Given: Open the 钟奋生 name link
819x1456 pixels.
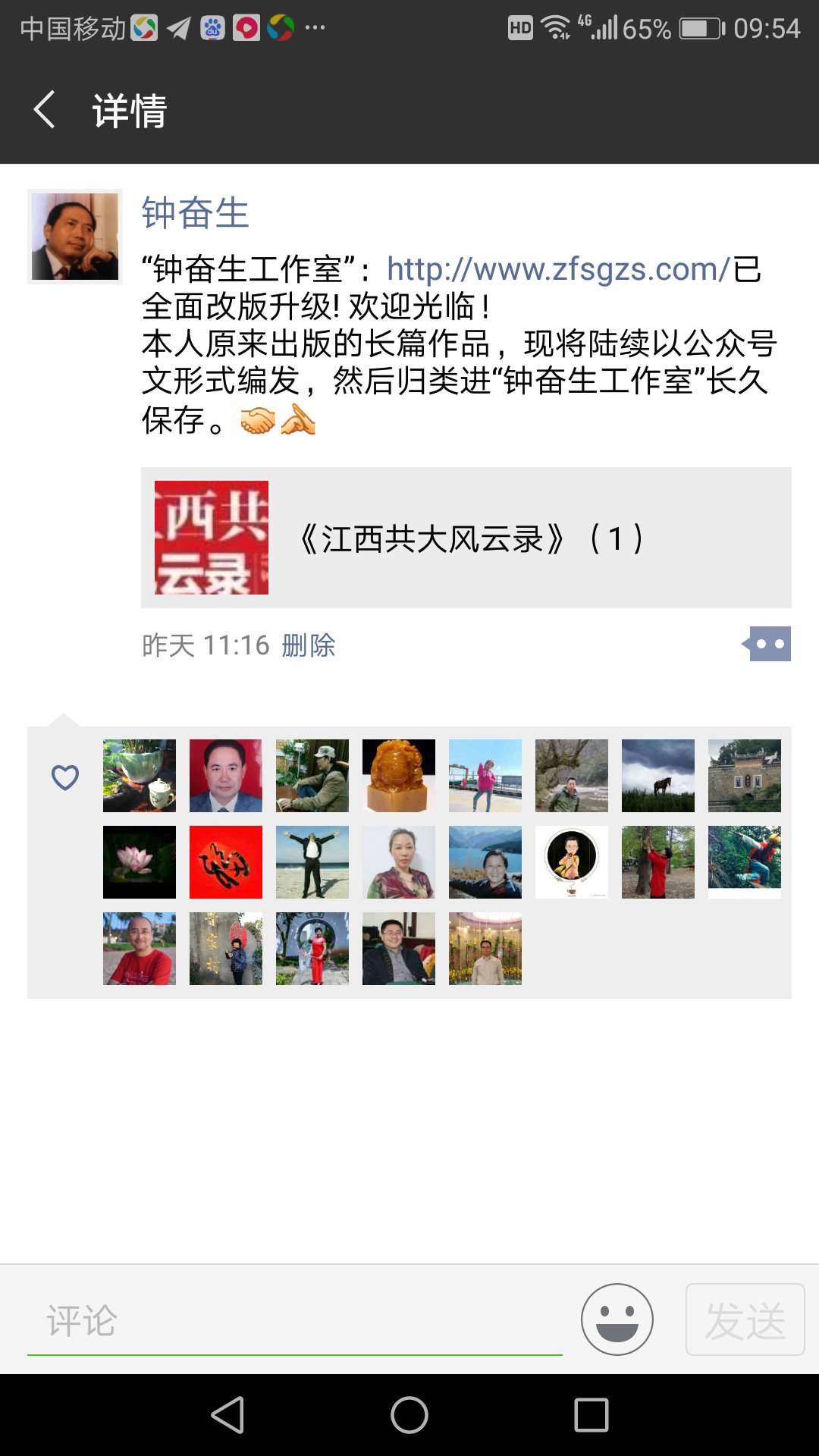Looking at the screenshot, I should pyautogui.click(x=195, y=213).
